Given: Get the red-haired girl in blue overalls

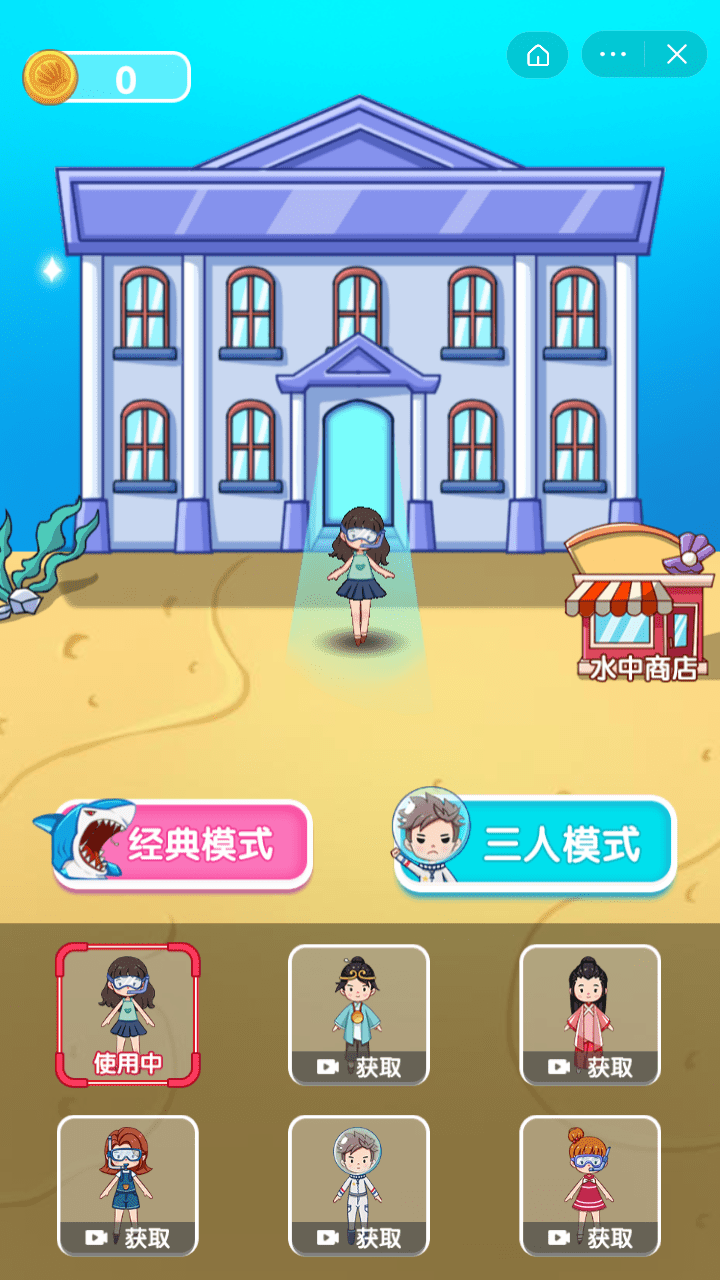Looking at the screenshot, I should (127, 1185).
